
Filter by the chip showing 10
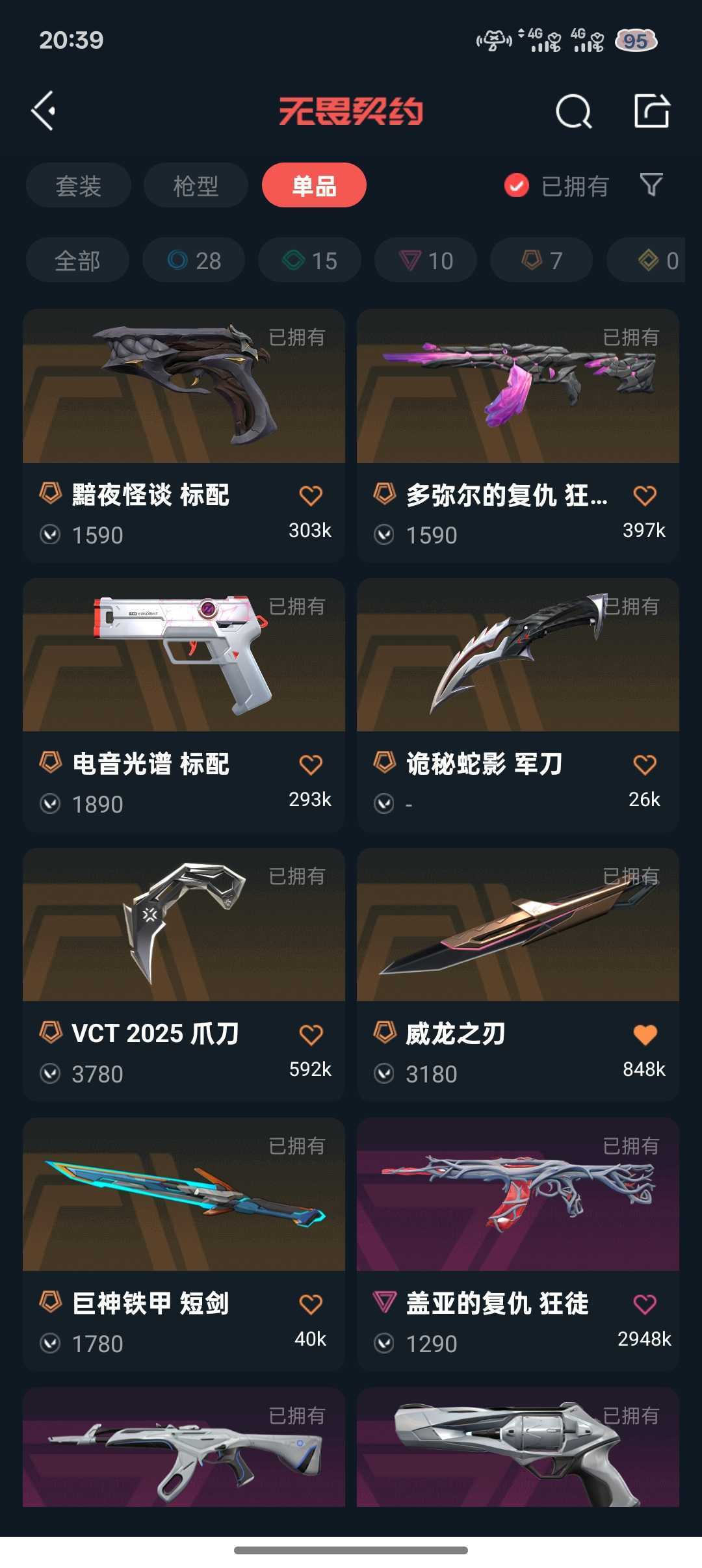(426, 261)
